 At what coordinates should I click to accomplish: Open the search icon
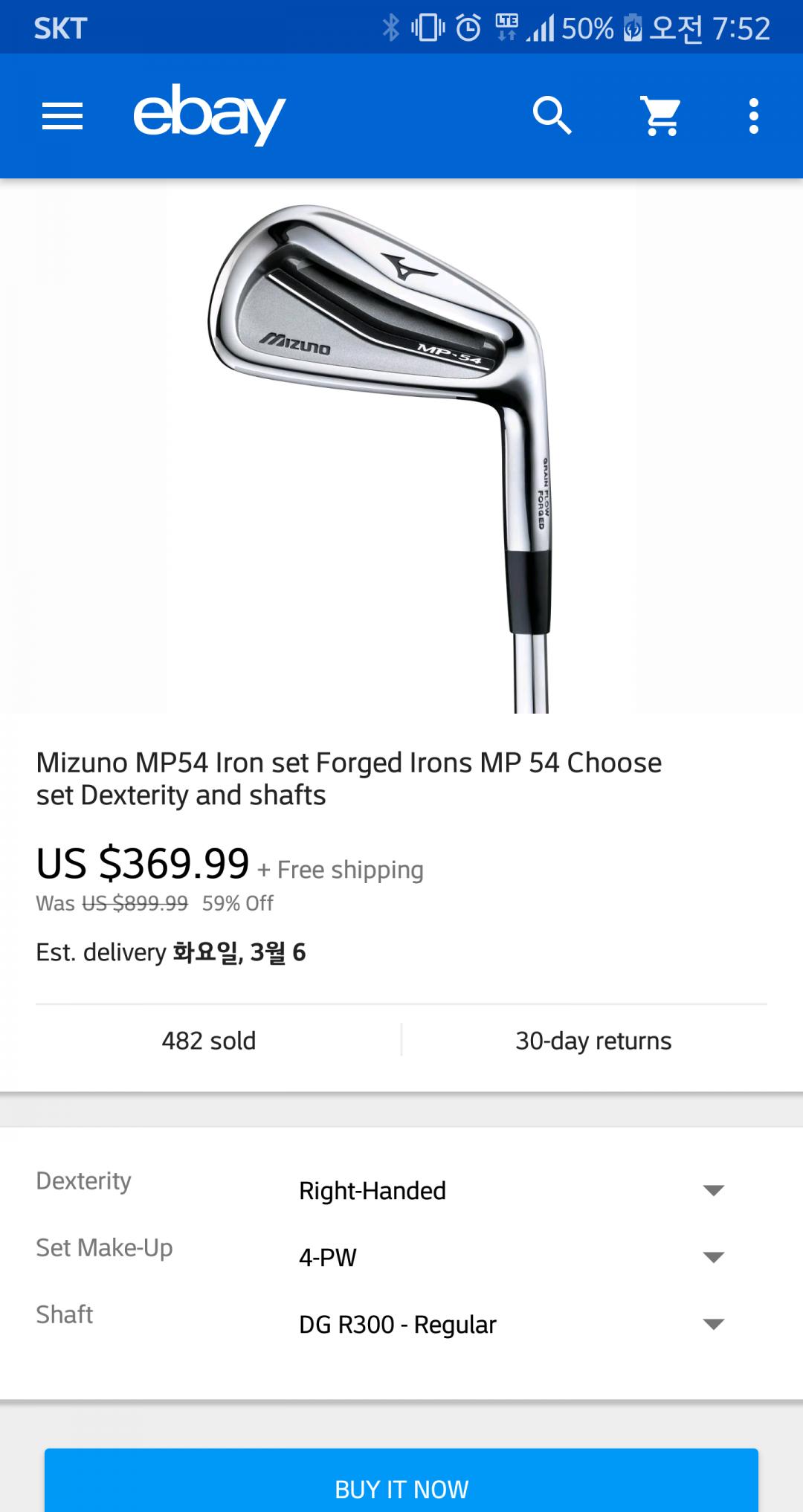(x=552, y=116)
